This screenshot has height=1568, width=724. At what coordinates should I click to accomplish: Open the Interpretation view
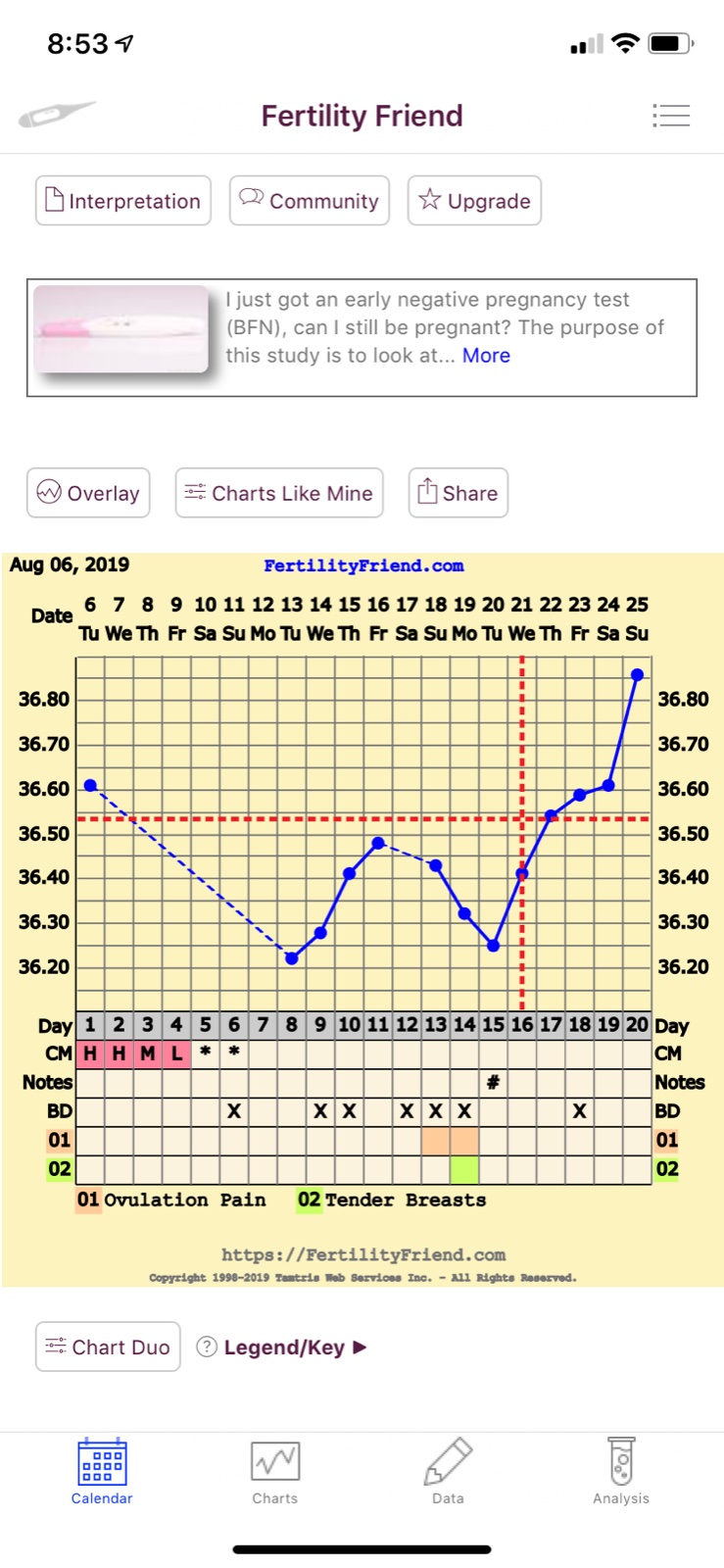(123, 201)
